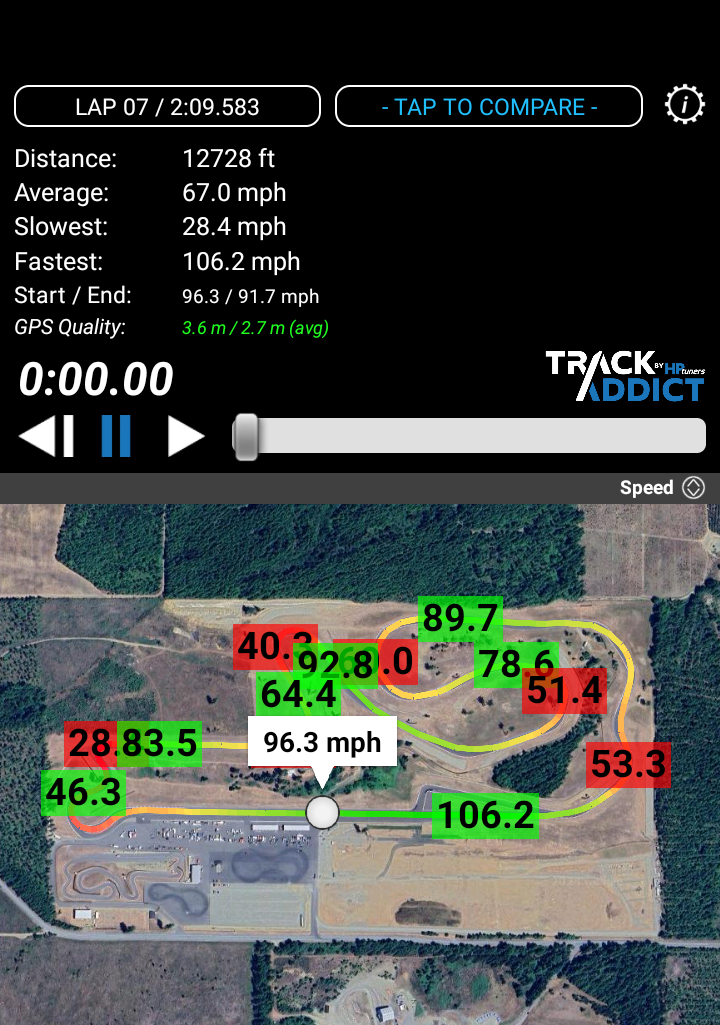Select the 46.3 speed marker on map
This screenshot has height=1025, width=720.
[x=83, y=792]
